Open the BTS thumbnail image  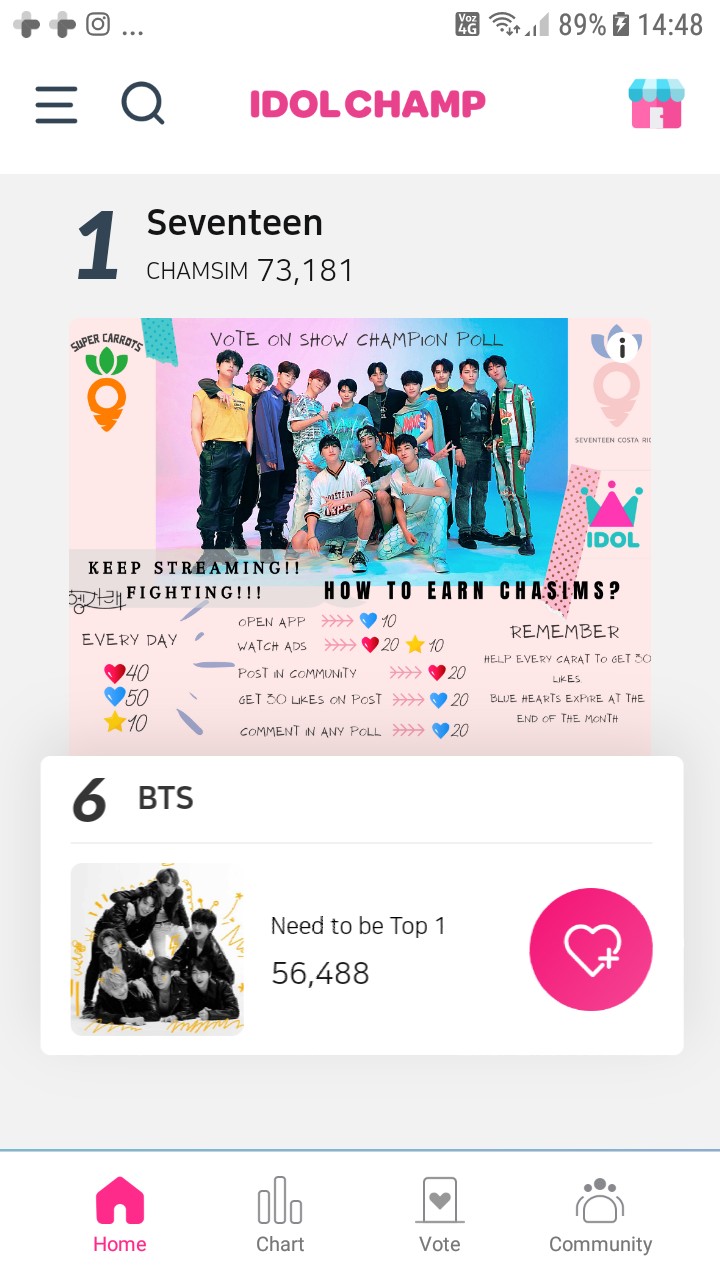(x=157, y=949)
